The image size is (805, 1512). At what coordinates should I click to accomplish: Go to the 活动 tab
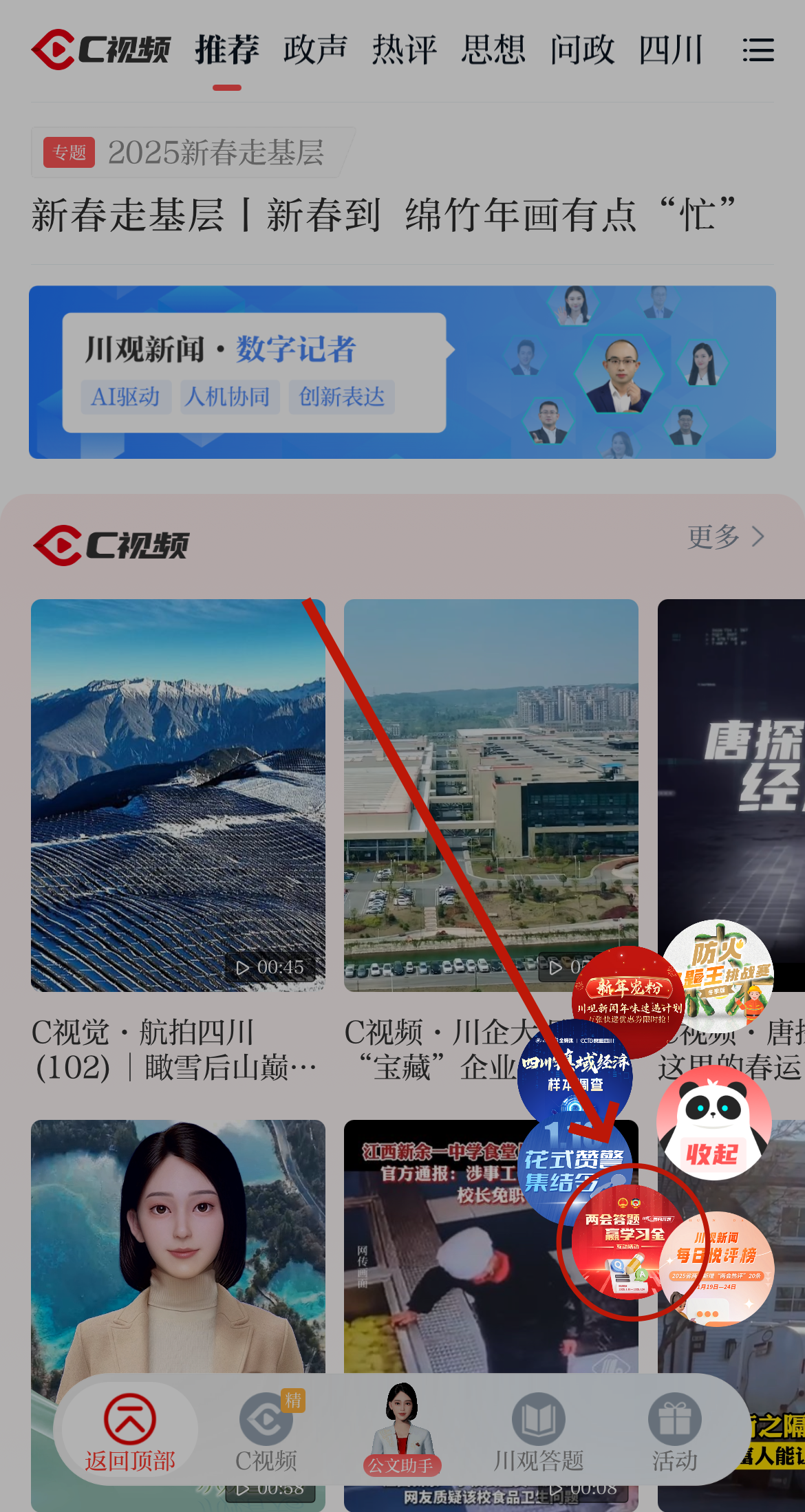coord(674,1431)
